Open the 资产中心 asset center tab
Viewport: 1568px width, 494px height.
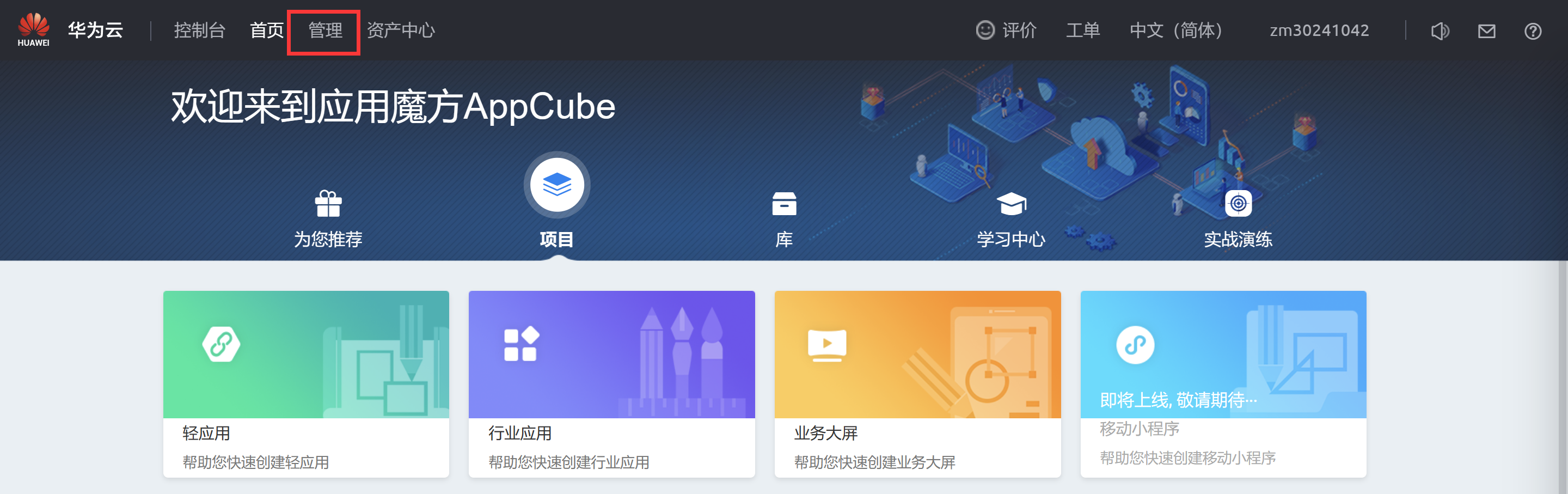tap(401, 31)
